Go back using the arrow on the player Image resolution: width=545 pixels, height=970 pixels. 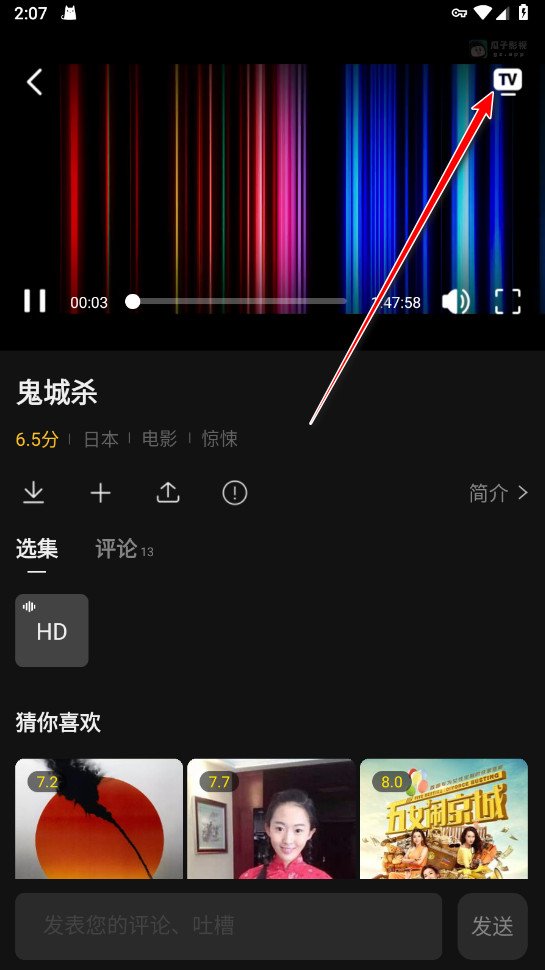point(35,82)
